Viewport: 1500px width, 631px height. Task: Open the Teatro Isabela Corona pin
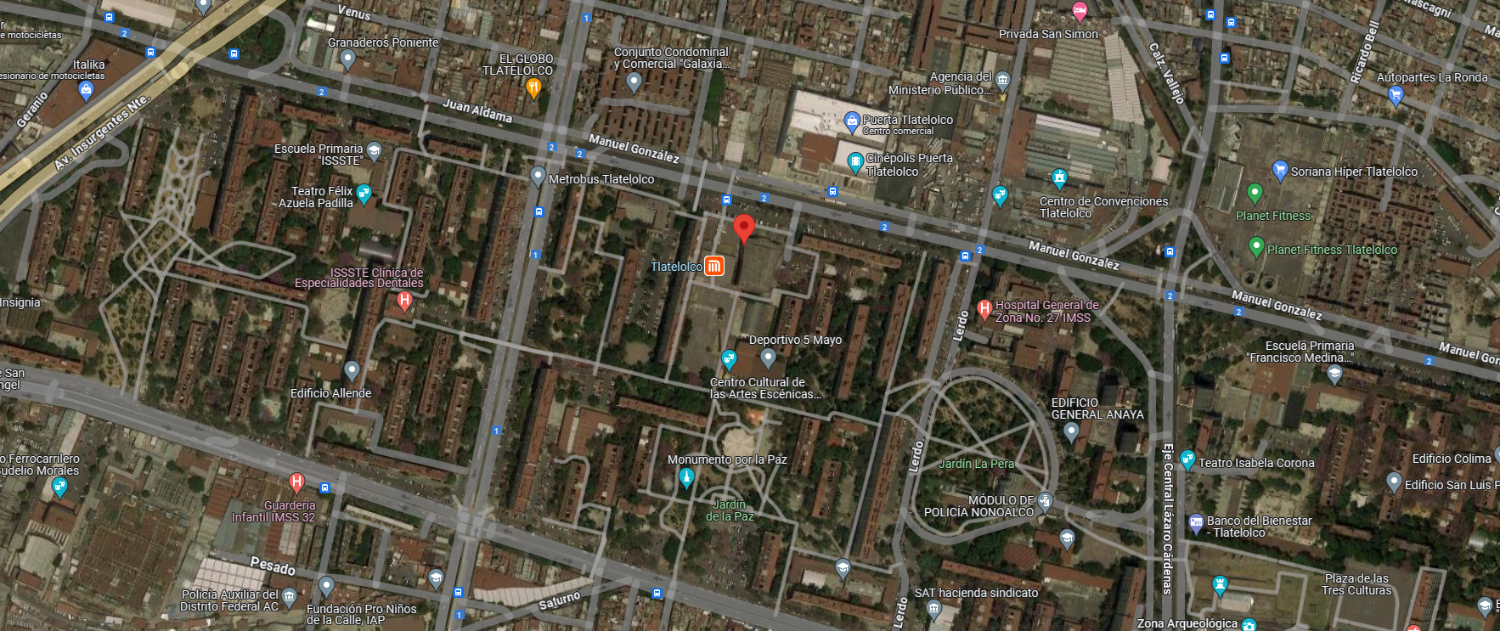[1187, 460]
